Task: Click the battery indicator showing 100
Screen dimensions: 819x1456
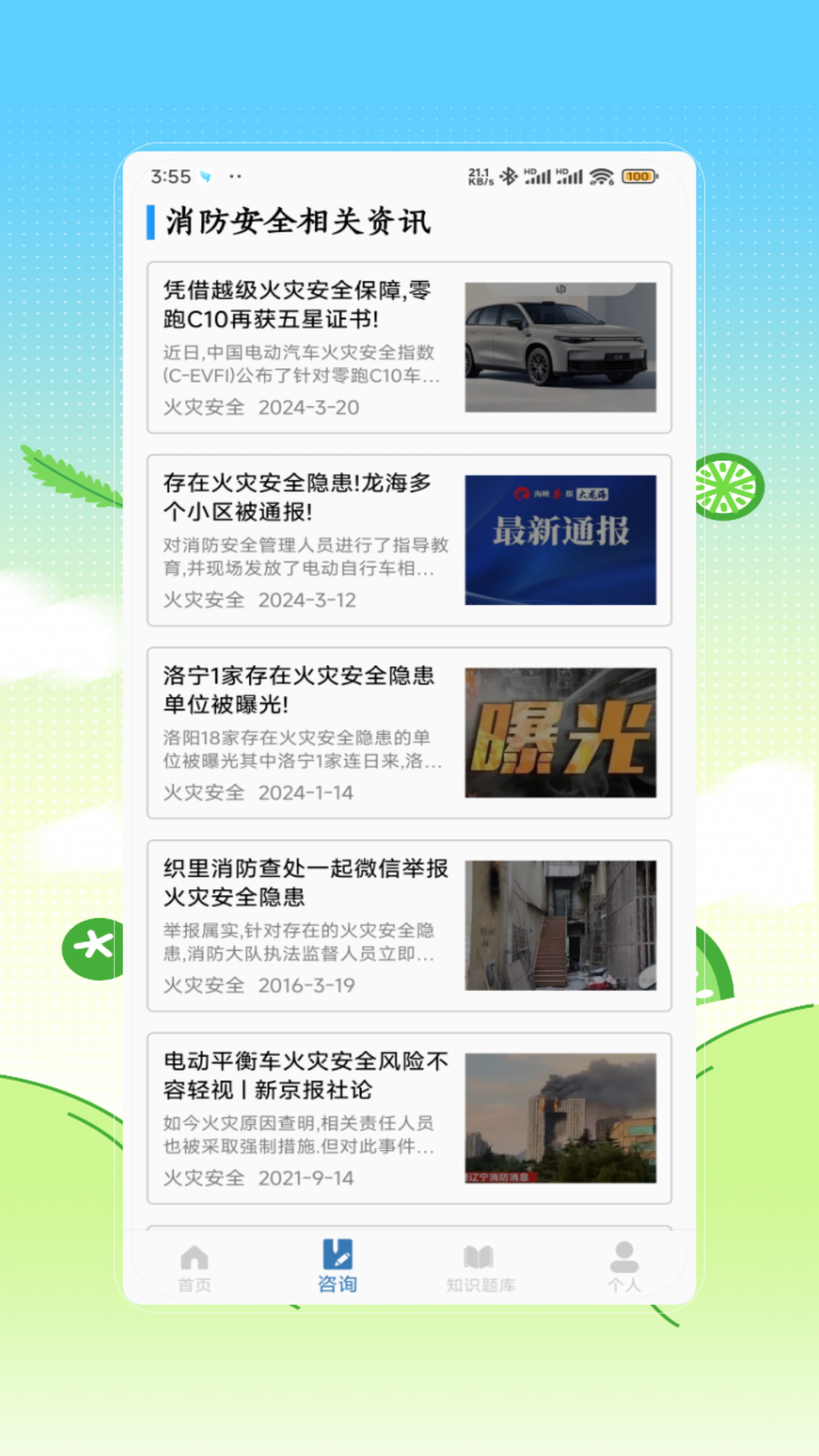Action: [637, 177]
